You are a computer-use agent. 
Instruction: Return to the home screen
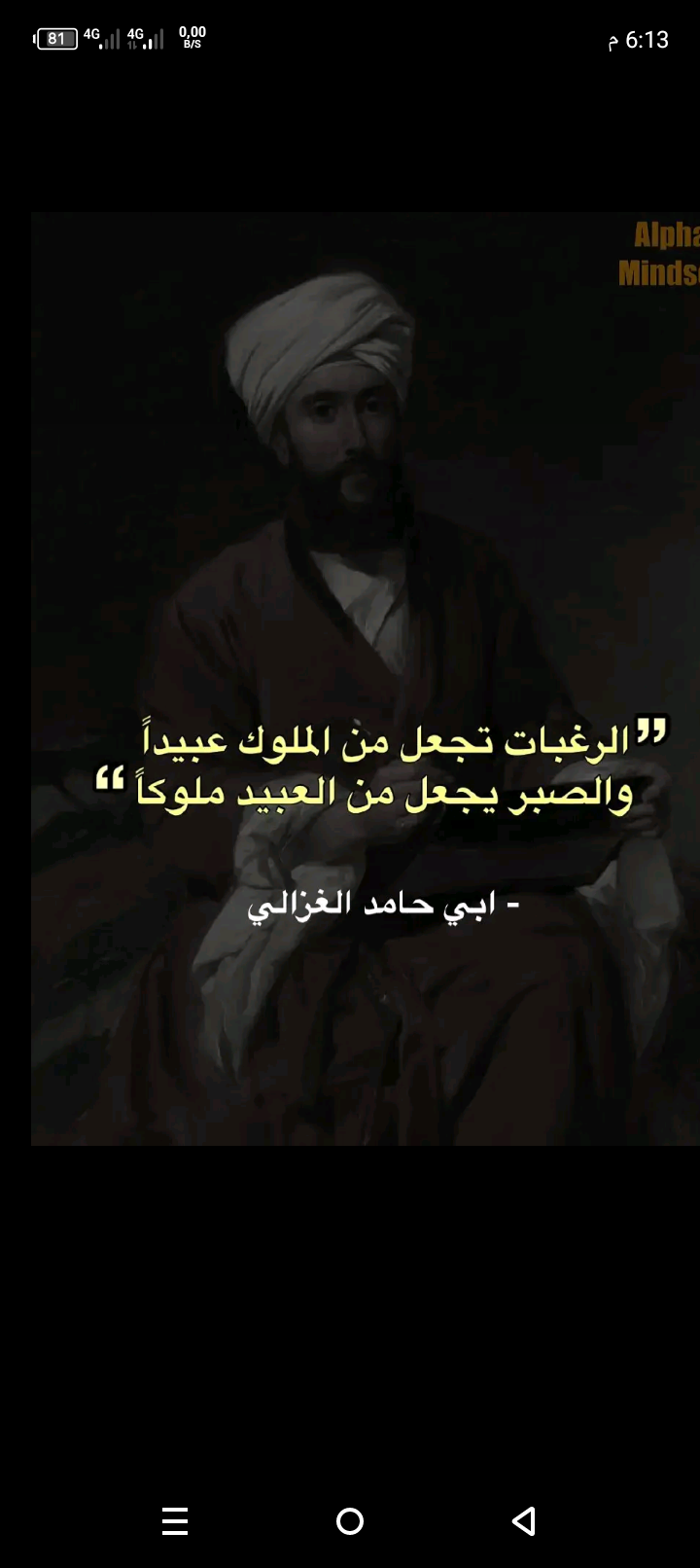coord(350,1520)
